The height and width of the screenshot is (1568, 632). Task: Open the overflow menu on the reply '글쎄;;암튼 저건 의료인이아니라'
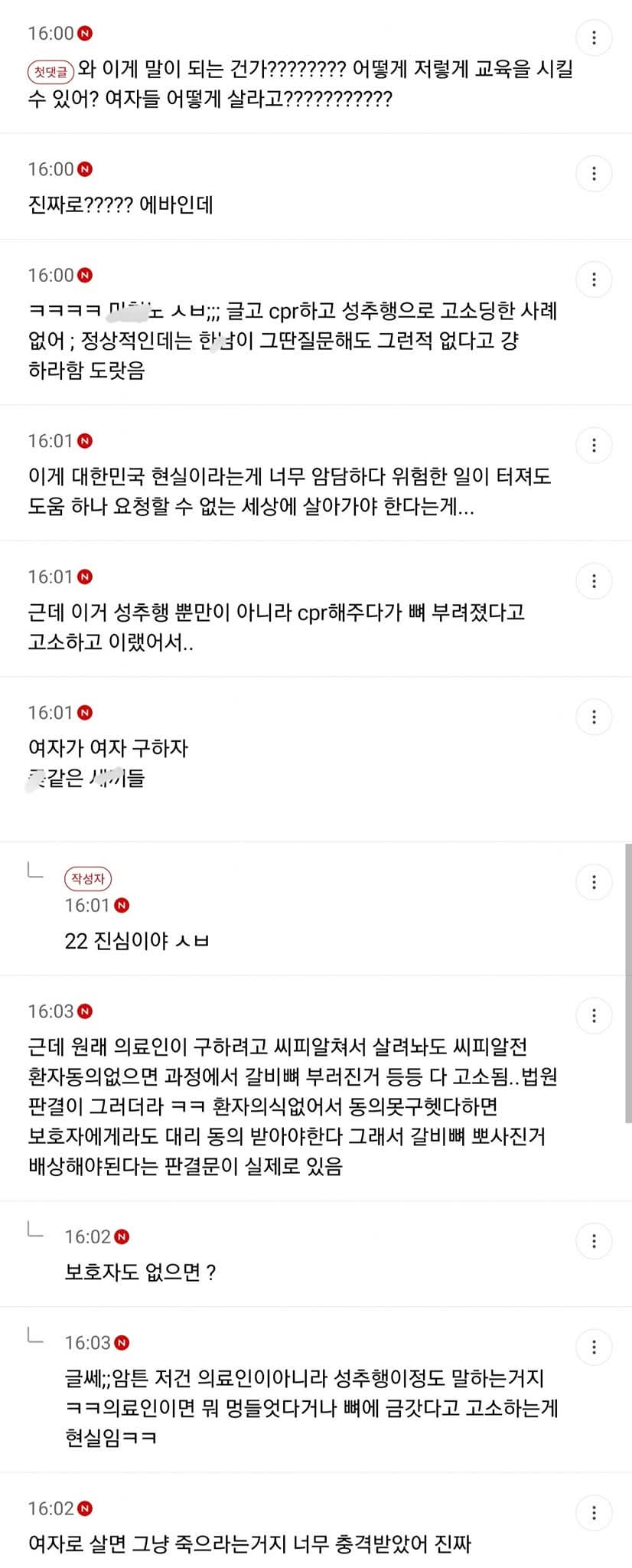[594, 1347]
